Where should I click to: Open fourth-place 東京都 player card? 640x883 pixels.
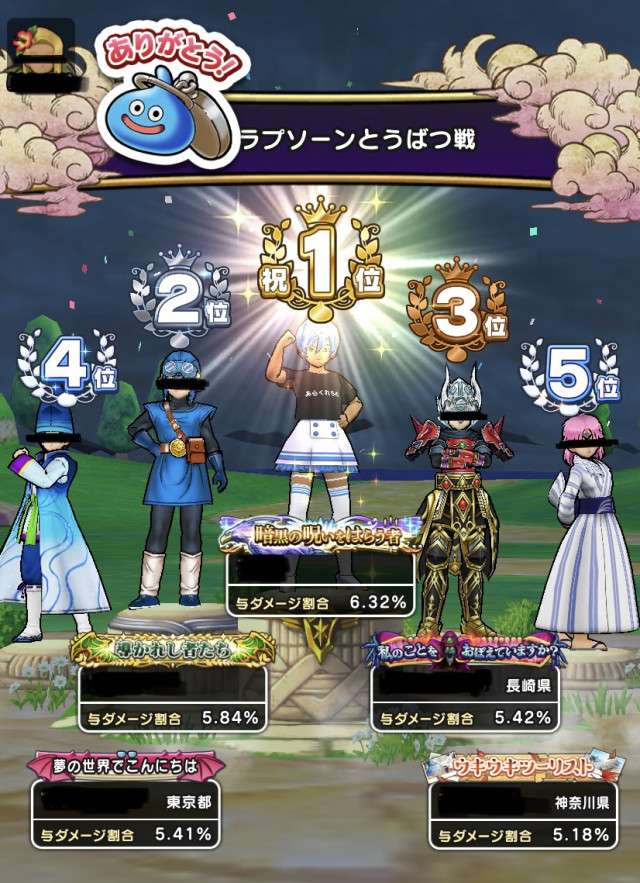point(127,814)
